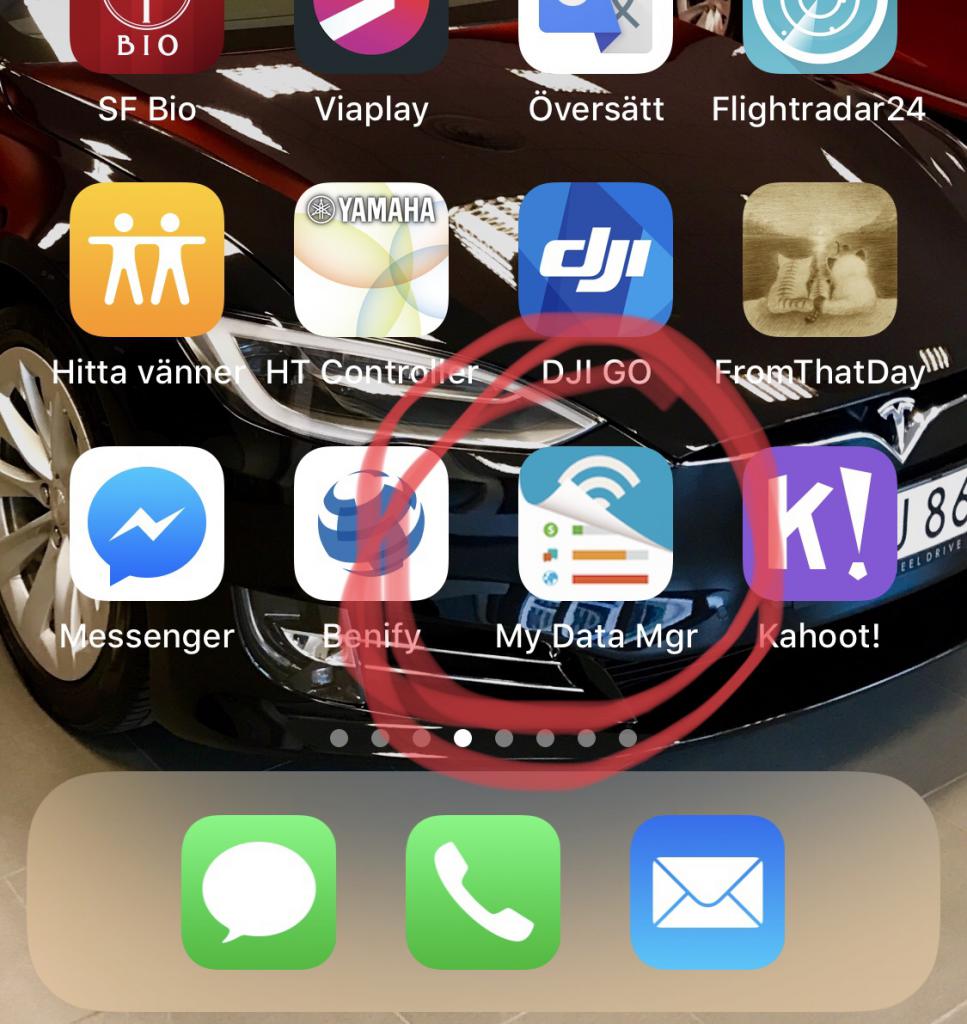This screenshot has height=1024, width=967.
Task: Launch the Benify app
Action: [371, 523]
